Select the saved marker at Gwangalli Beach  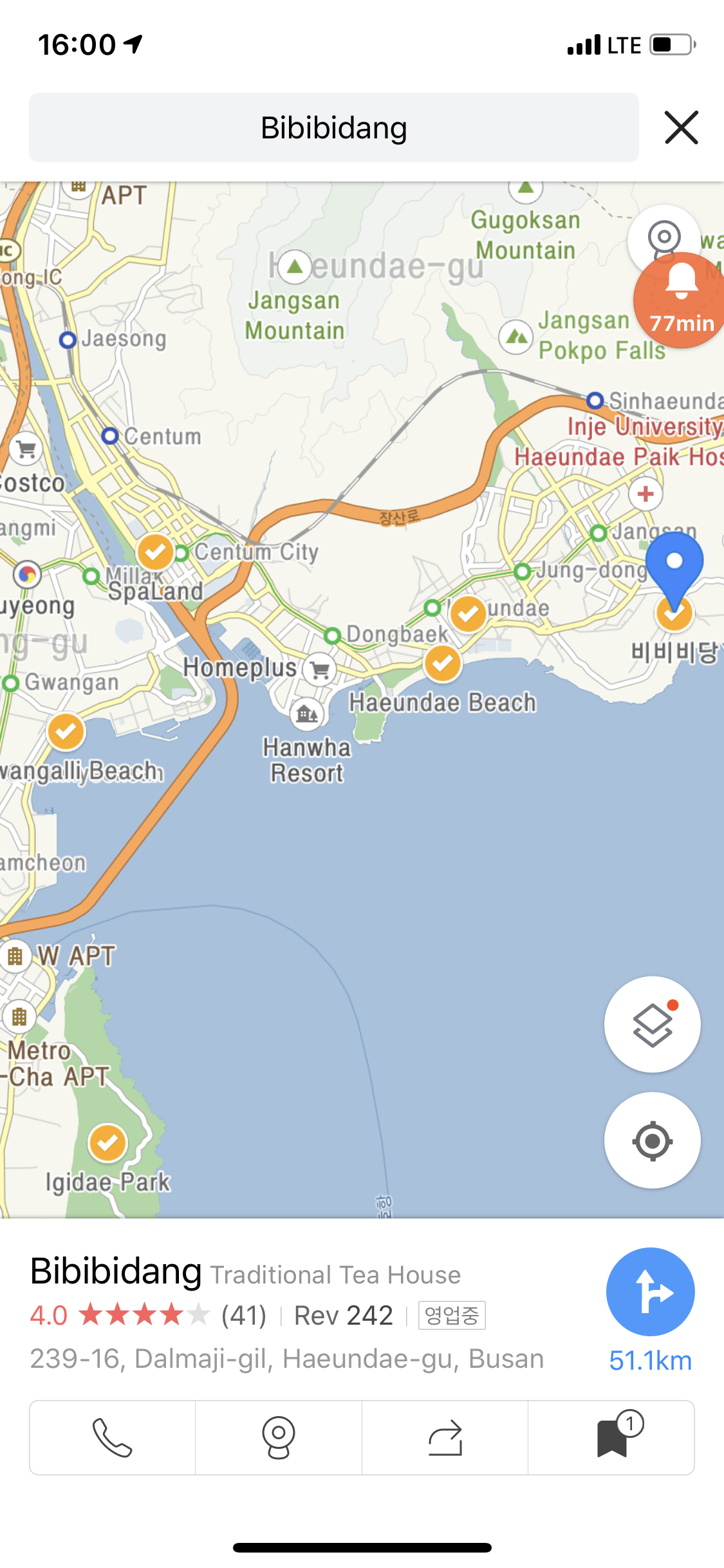tap(66, 731)
